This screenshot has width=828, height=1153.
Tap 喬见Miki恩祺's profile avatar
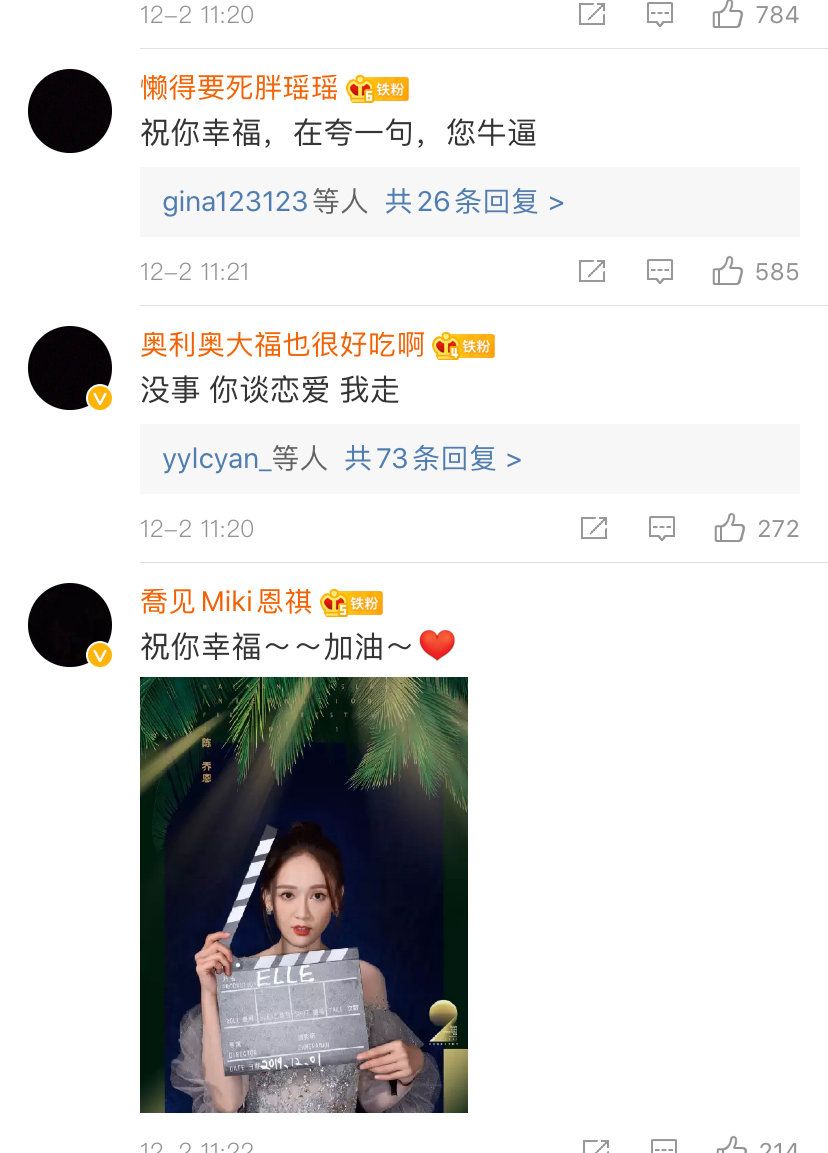pos(70,625)
